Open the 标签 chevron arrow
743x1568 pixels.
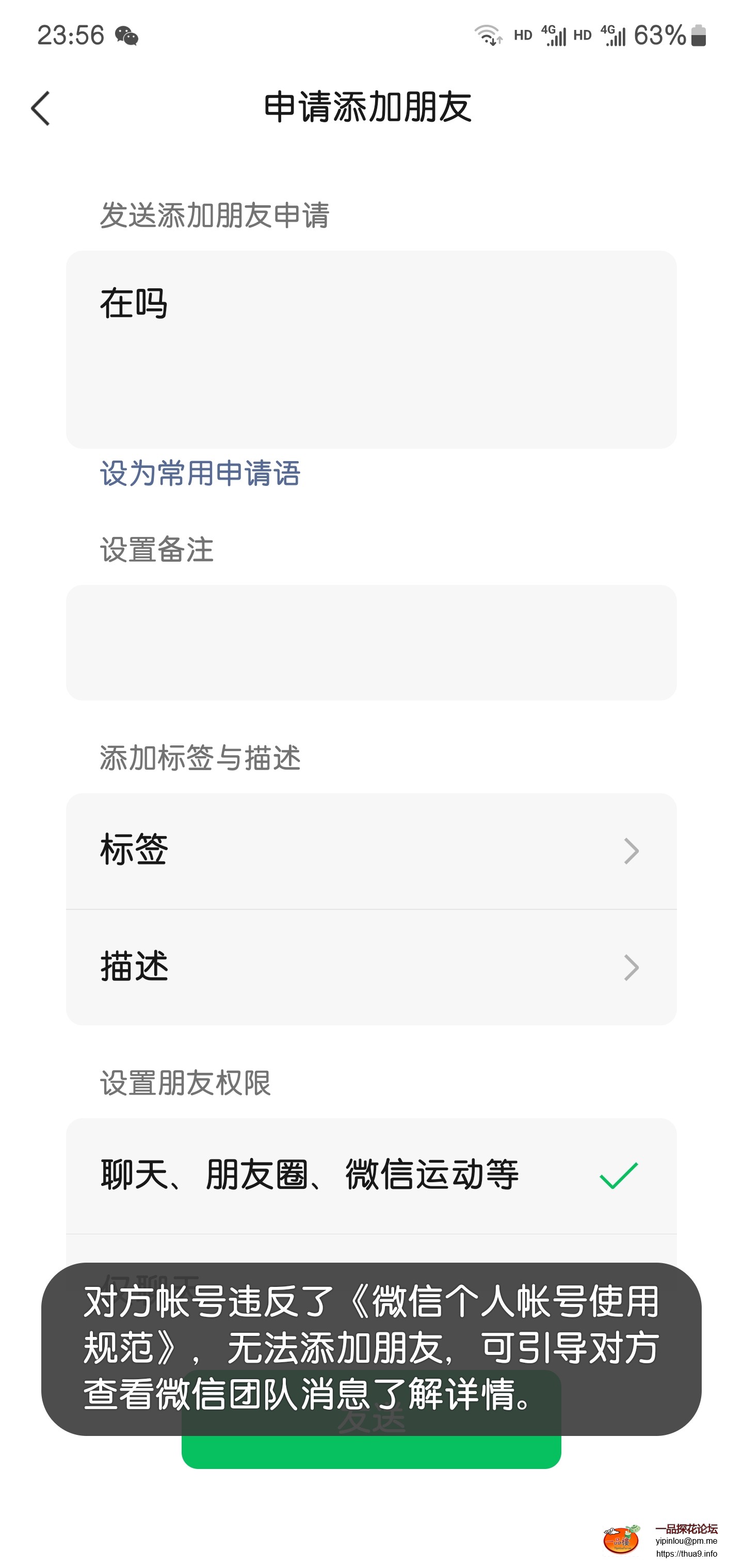pos(631,852)
